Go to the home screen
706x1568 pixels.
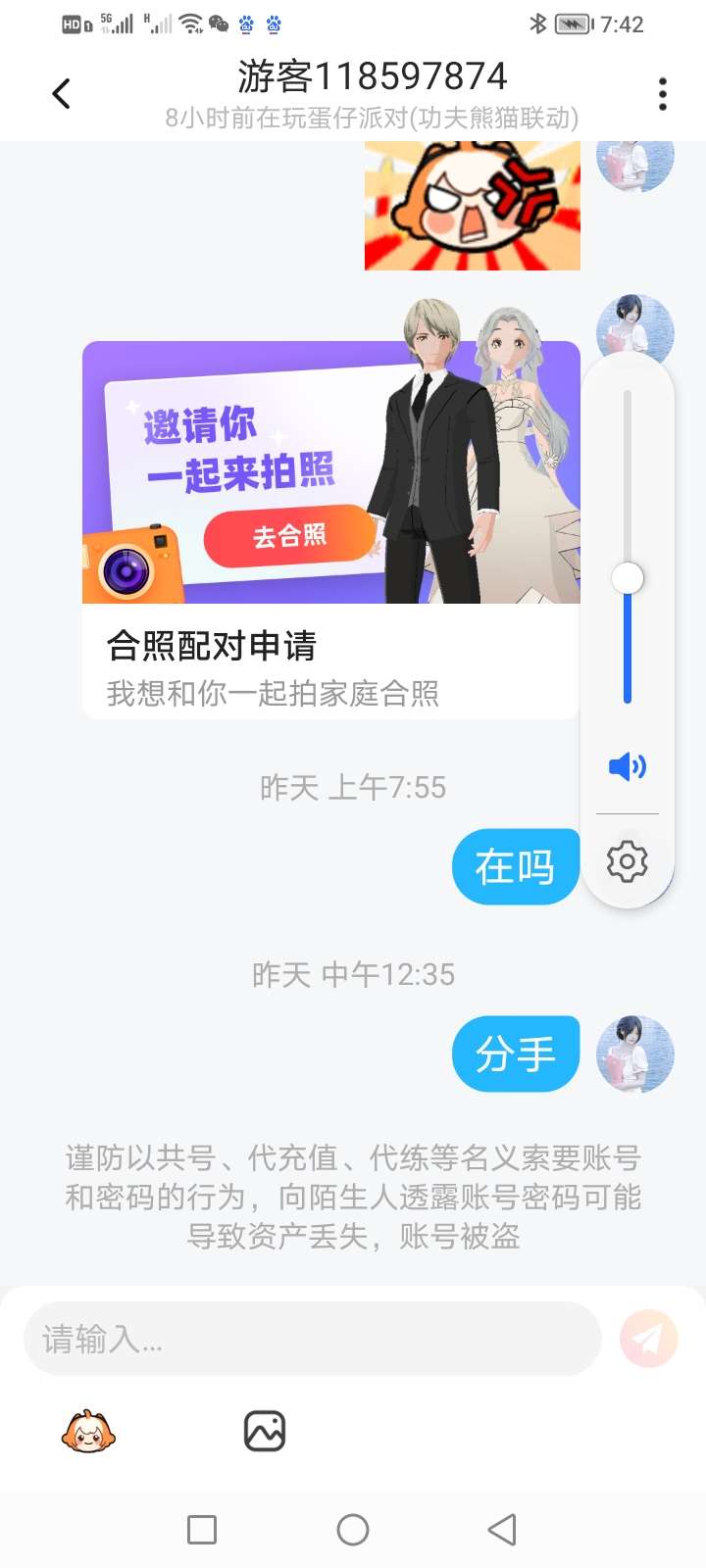(x=353, y=1530)
